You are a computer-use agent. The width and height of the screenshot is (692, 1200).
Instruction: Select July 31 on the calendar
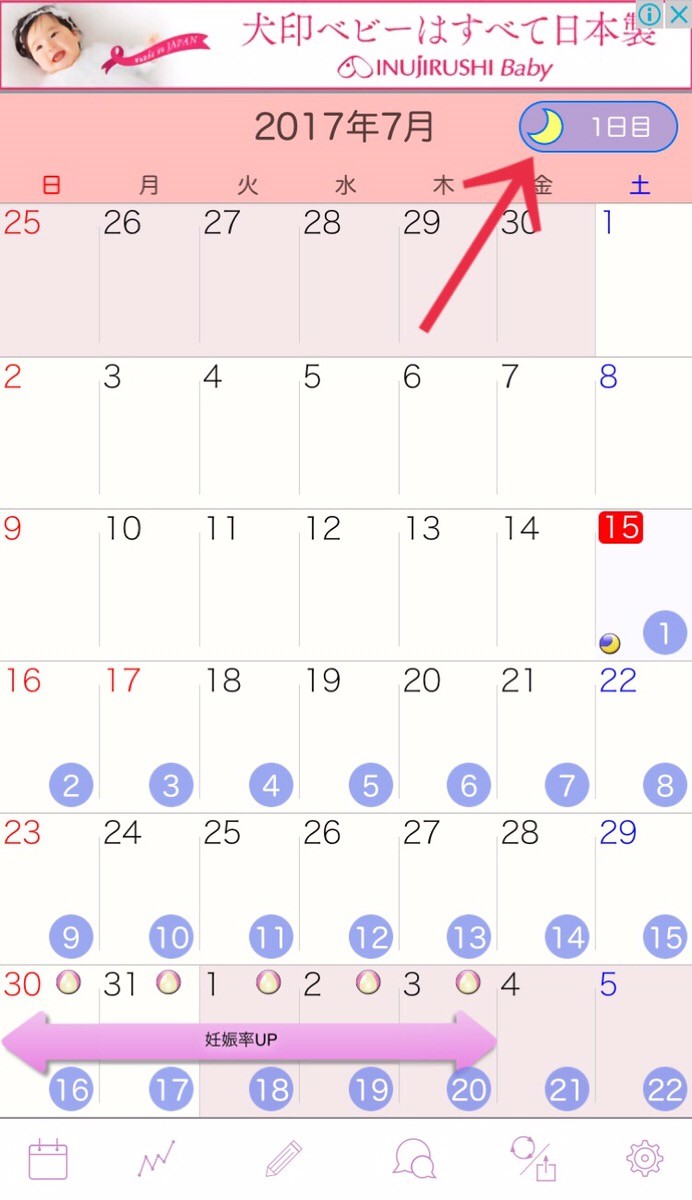click(x=149, y=1041)
